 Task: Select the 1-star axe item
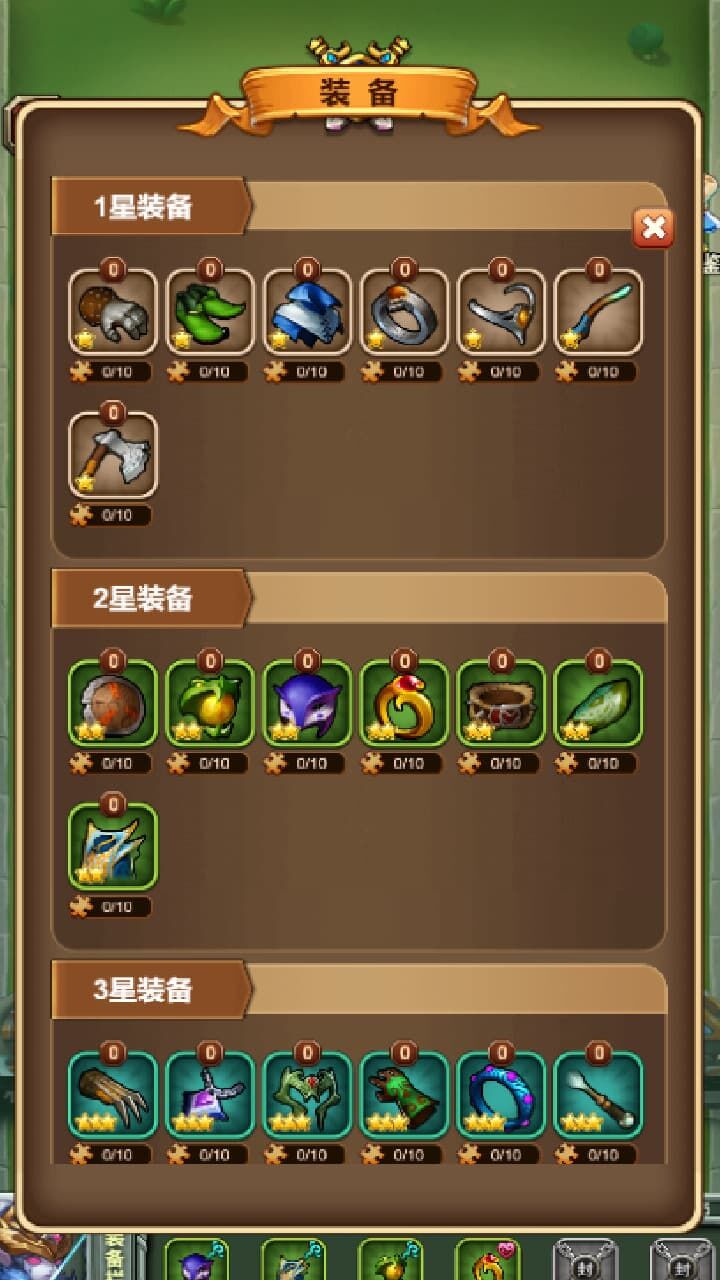[113, 455]
